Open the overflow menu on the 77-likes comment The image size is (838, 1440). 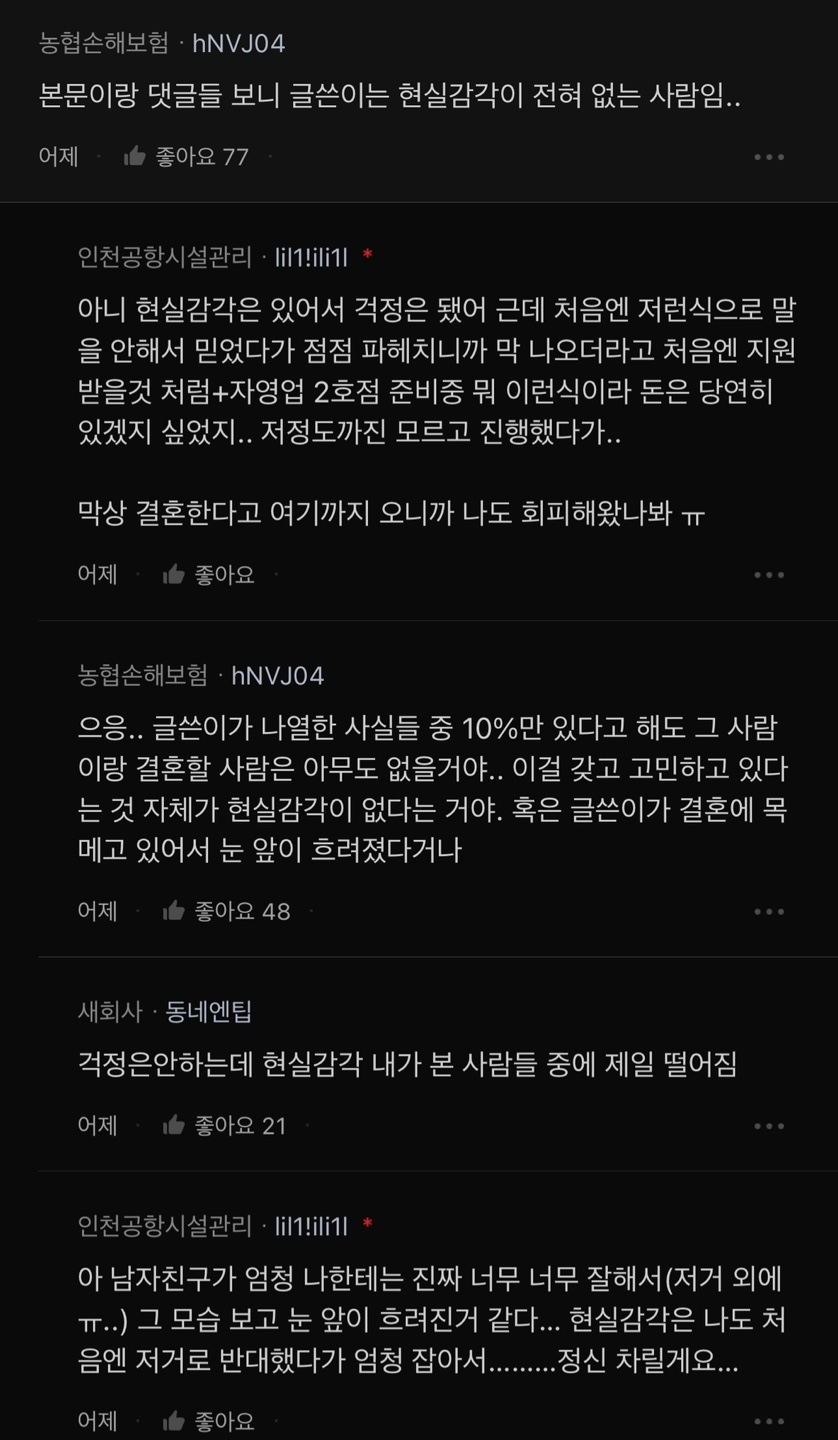coord(768,157)
